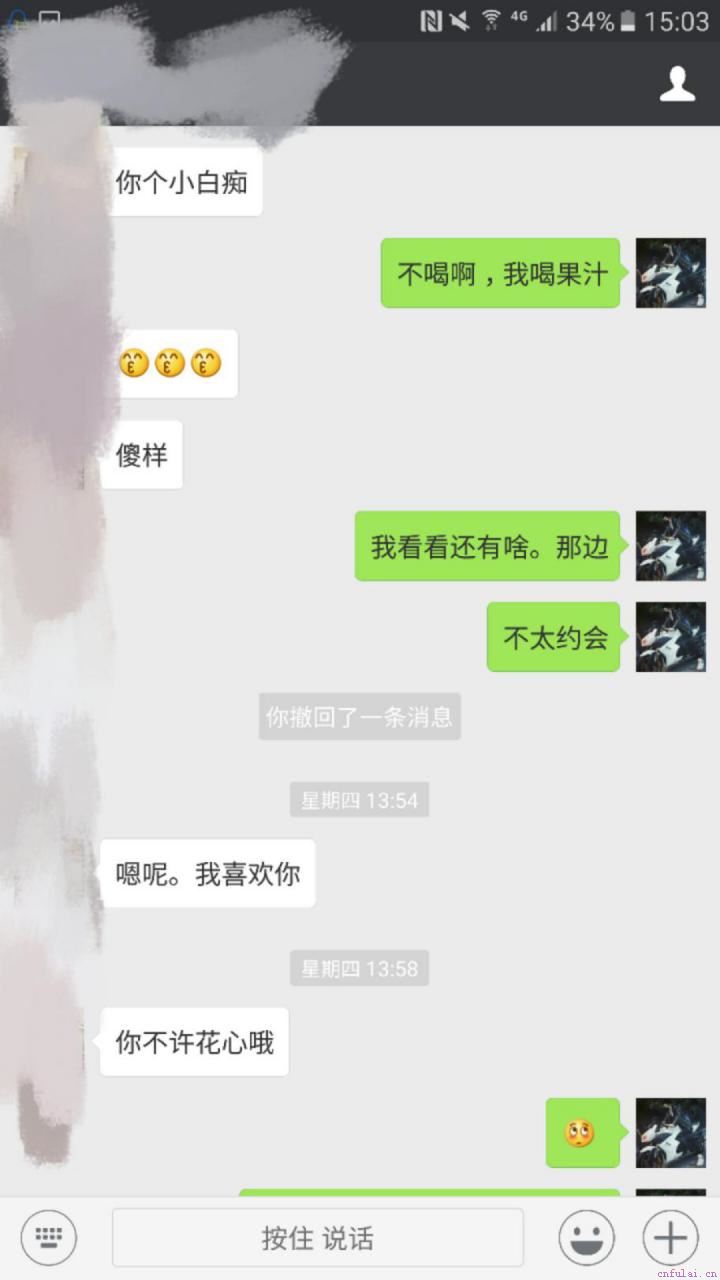The height and width of the screenshot is (1280, 720).
Task: Open the chat info profile icon
Action: pos(677,84)
